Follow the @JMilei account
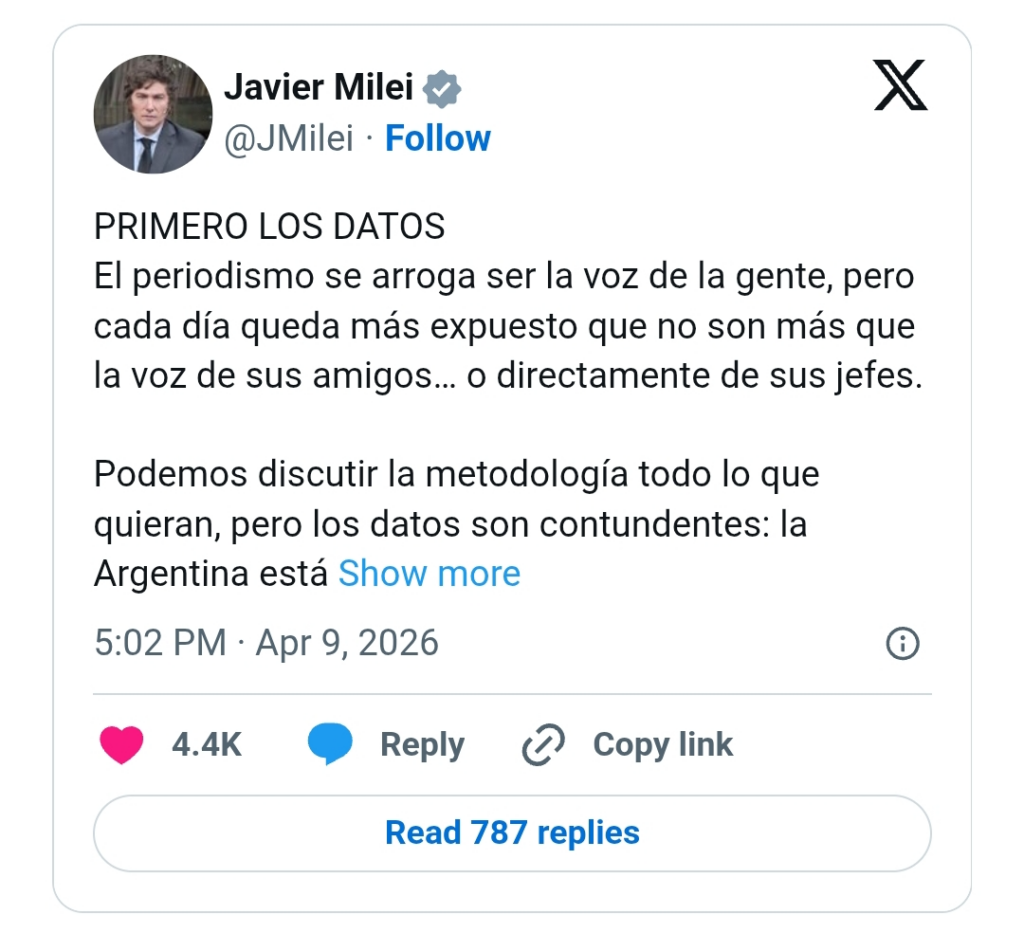This screenshot has width=1024, height=933. click(437, 138)
